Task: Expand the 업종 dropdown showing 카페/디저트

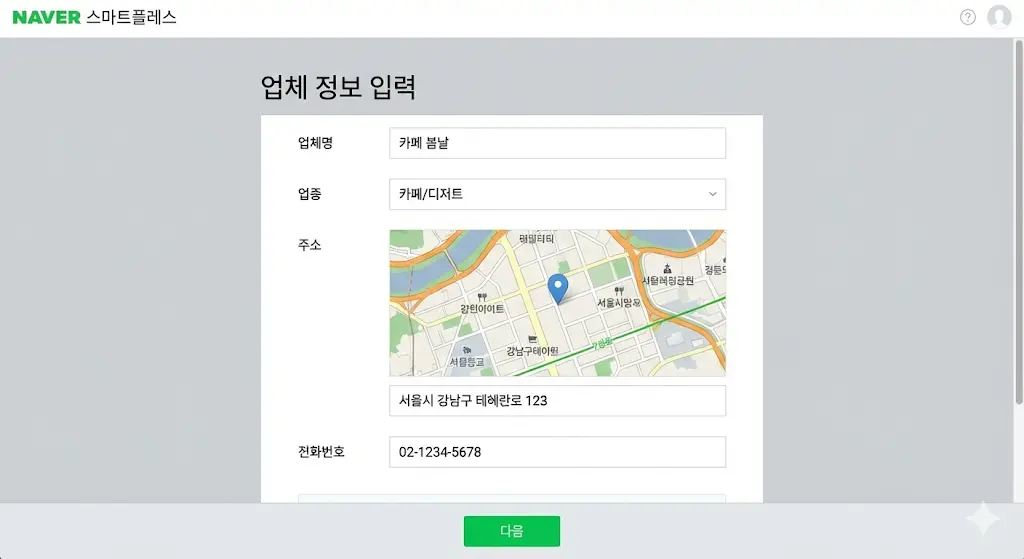Action: pyautogui.click(x=557, y=194)
